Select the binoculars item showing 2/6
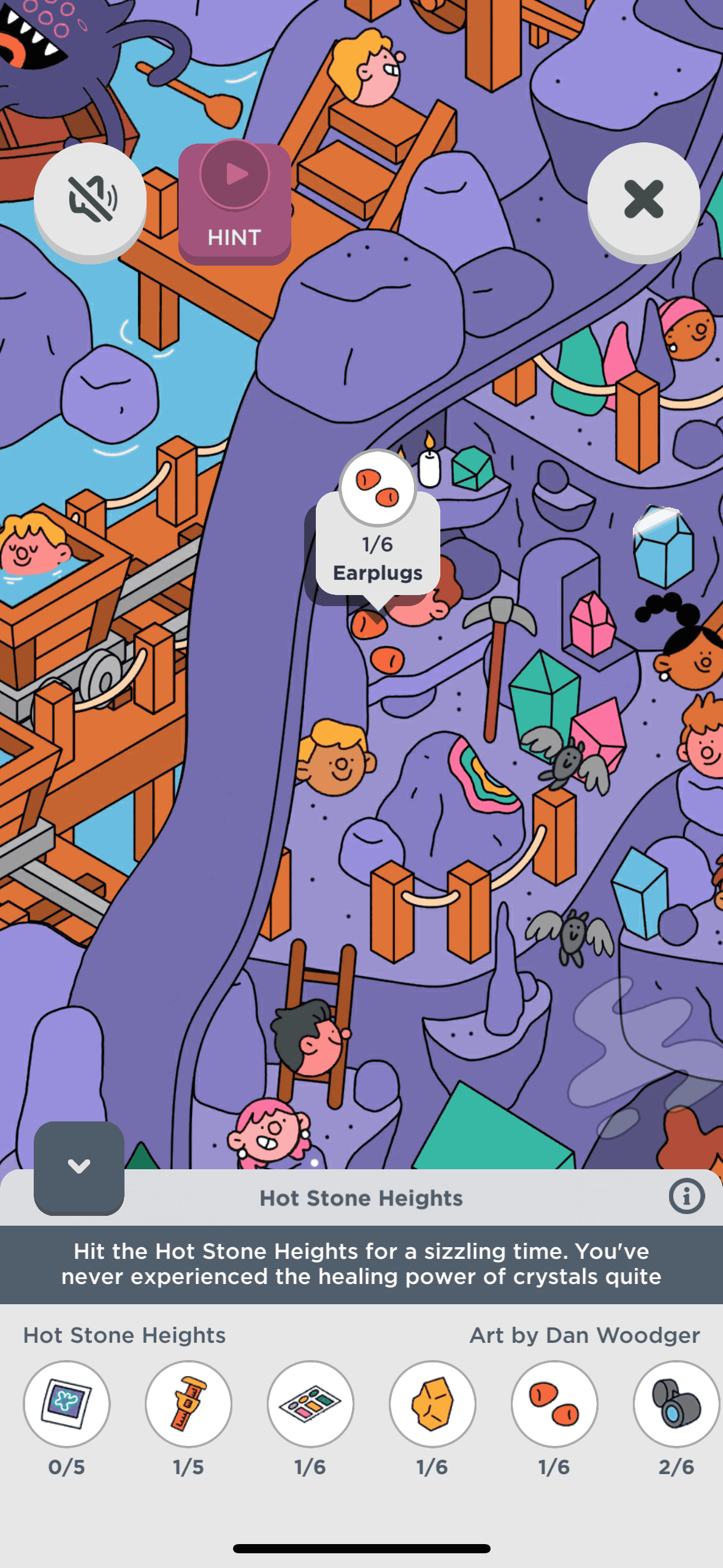723x1568 pixels. click(x=676, y=1404)
